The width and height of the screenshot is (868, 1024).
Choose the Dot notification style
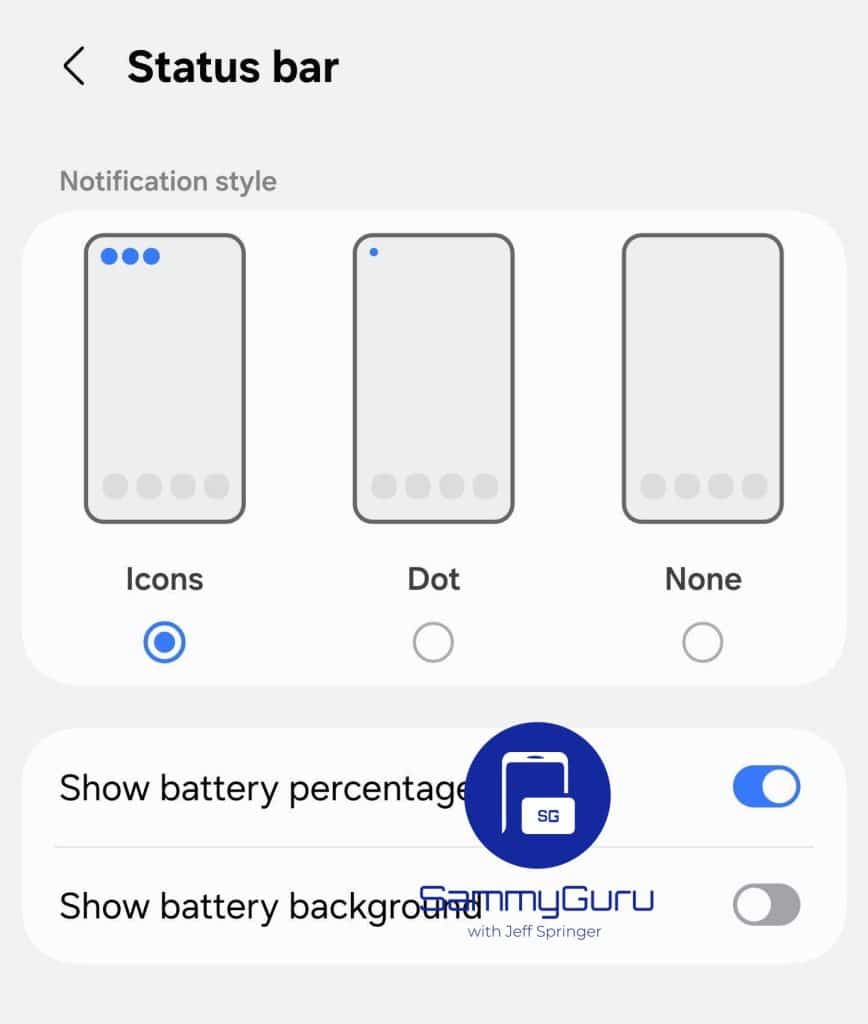(x=433, y=642)
